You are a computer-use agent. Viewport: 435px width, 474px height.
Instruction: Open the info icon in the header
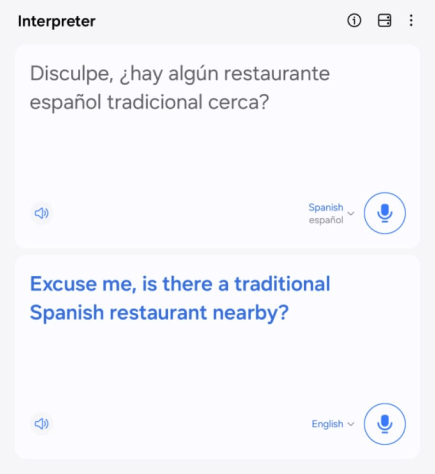pos(354,21)
